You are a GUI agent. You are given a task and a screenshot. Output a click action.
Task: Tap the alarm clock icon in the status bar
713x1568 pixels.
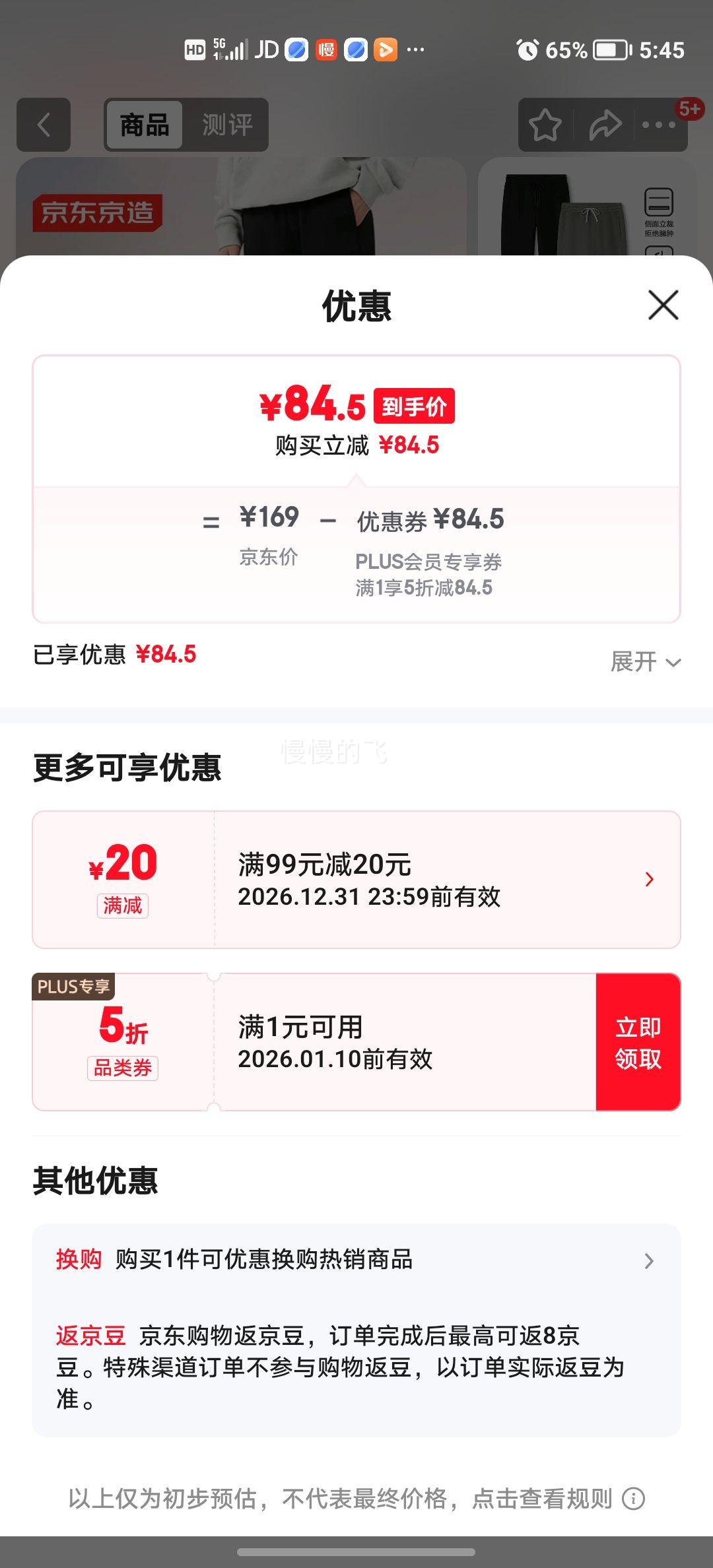coord(528,49)
